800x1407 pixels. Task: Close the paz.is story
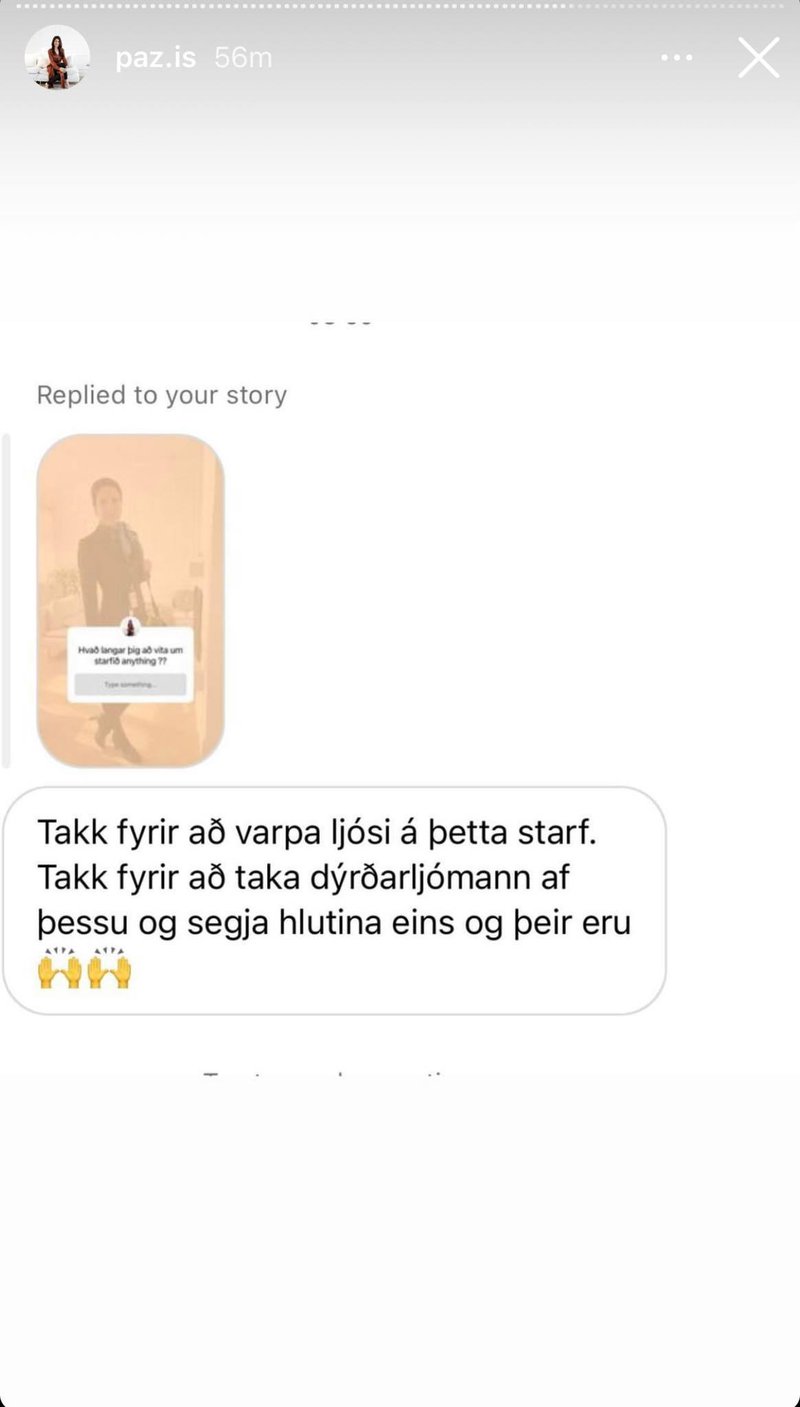click(x=758, y=58)
